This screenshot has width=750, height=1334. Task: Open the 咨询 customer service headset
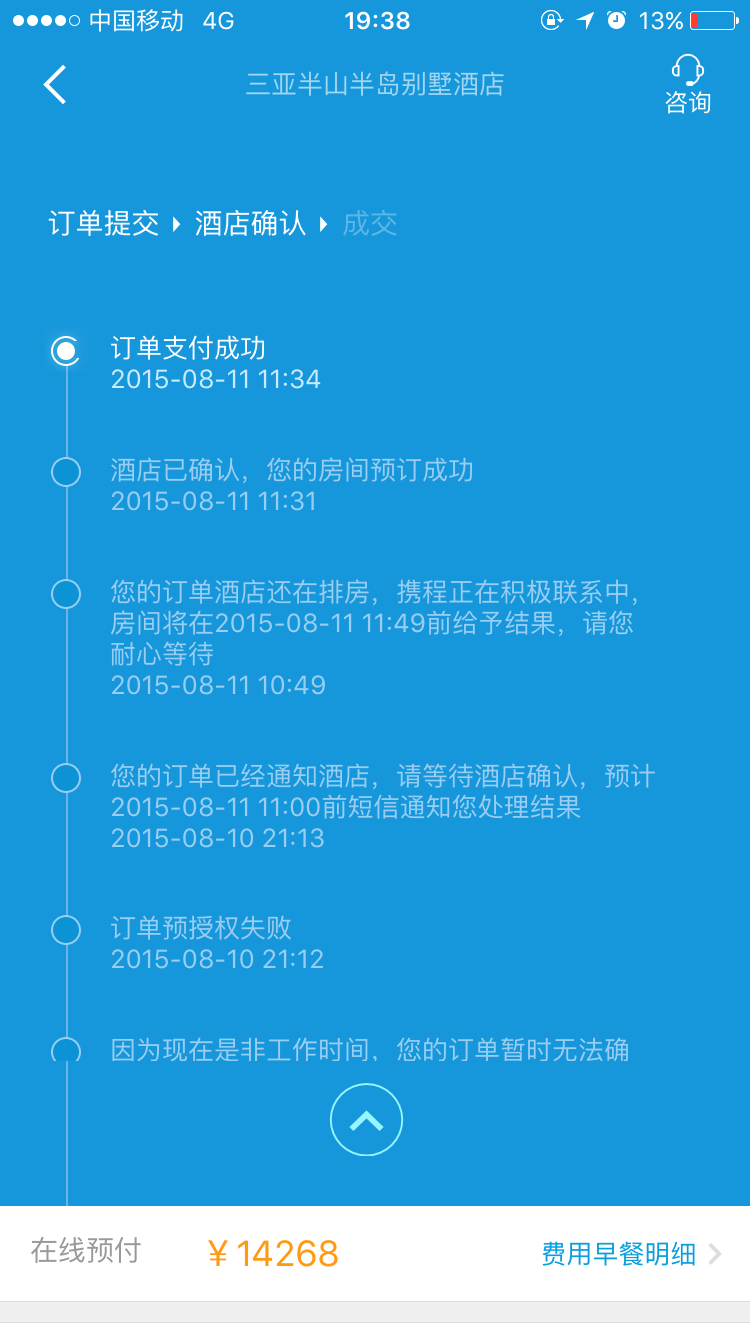687,85
